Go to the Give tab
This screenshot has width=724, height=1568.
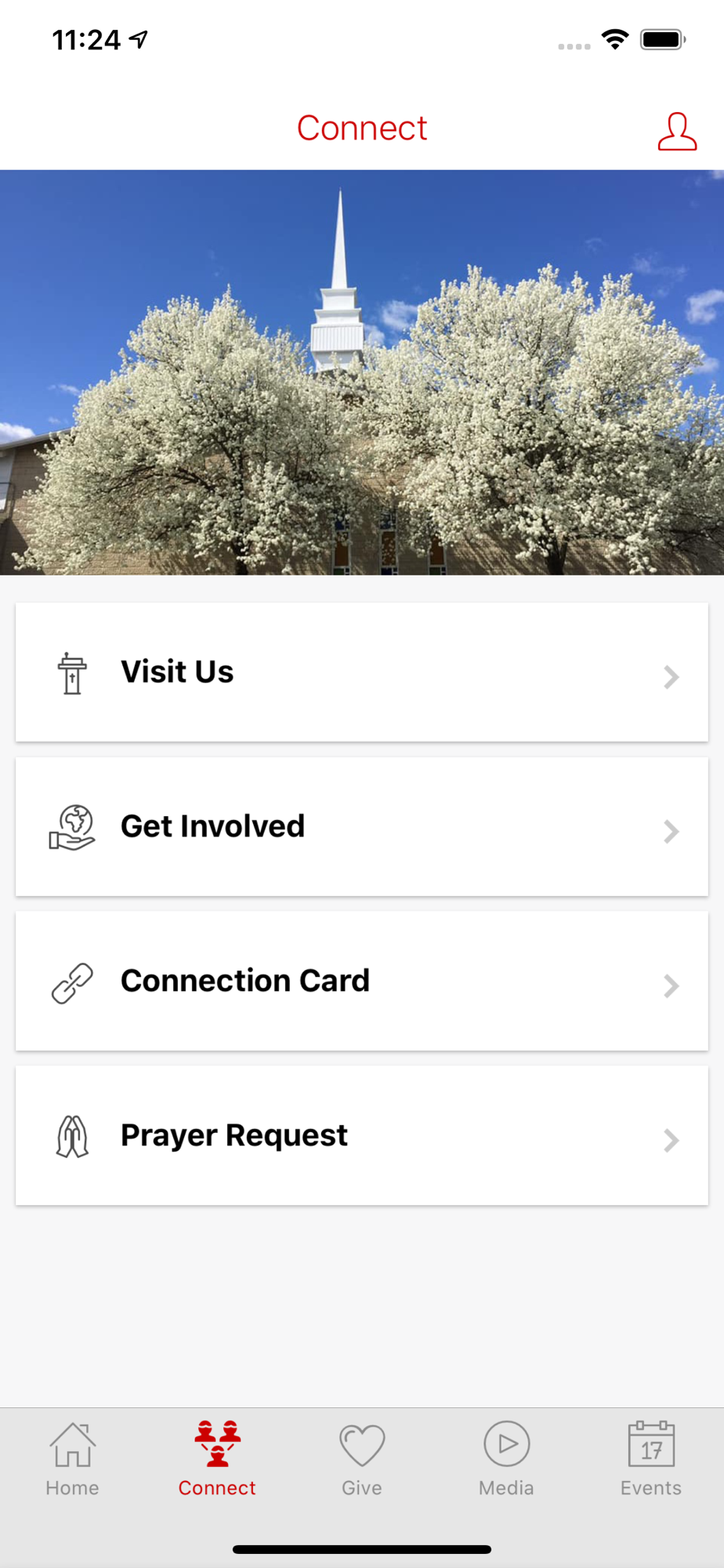coord(362,1459)
